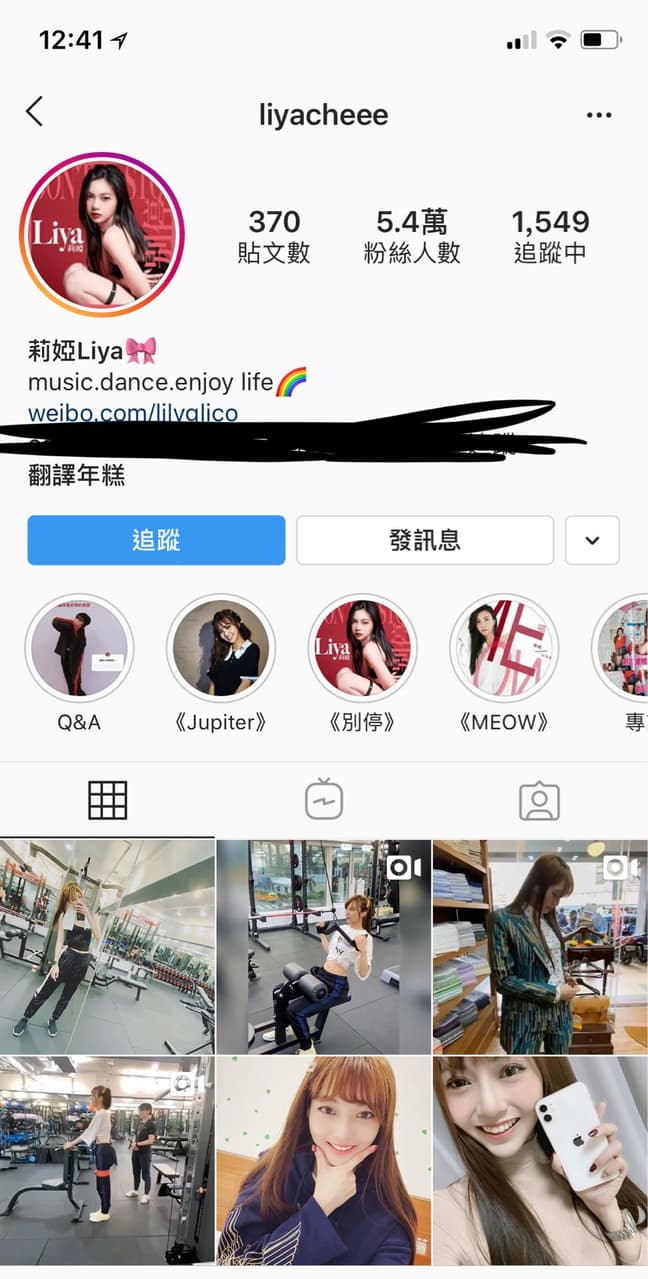Open the 《別停》 story highlight
This screenshot has height=1279, width=648.
pos(361,648)
